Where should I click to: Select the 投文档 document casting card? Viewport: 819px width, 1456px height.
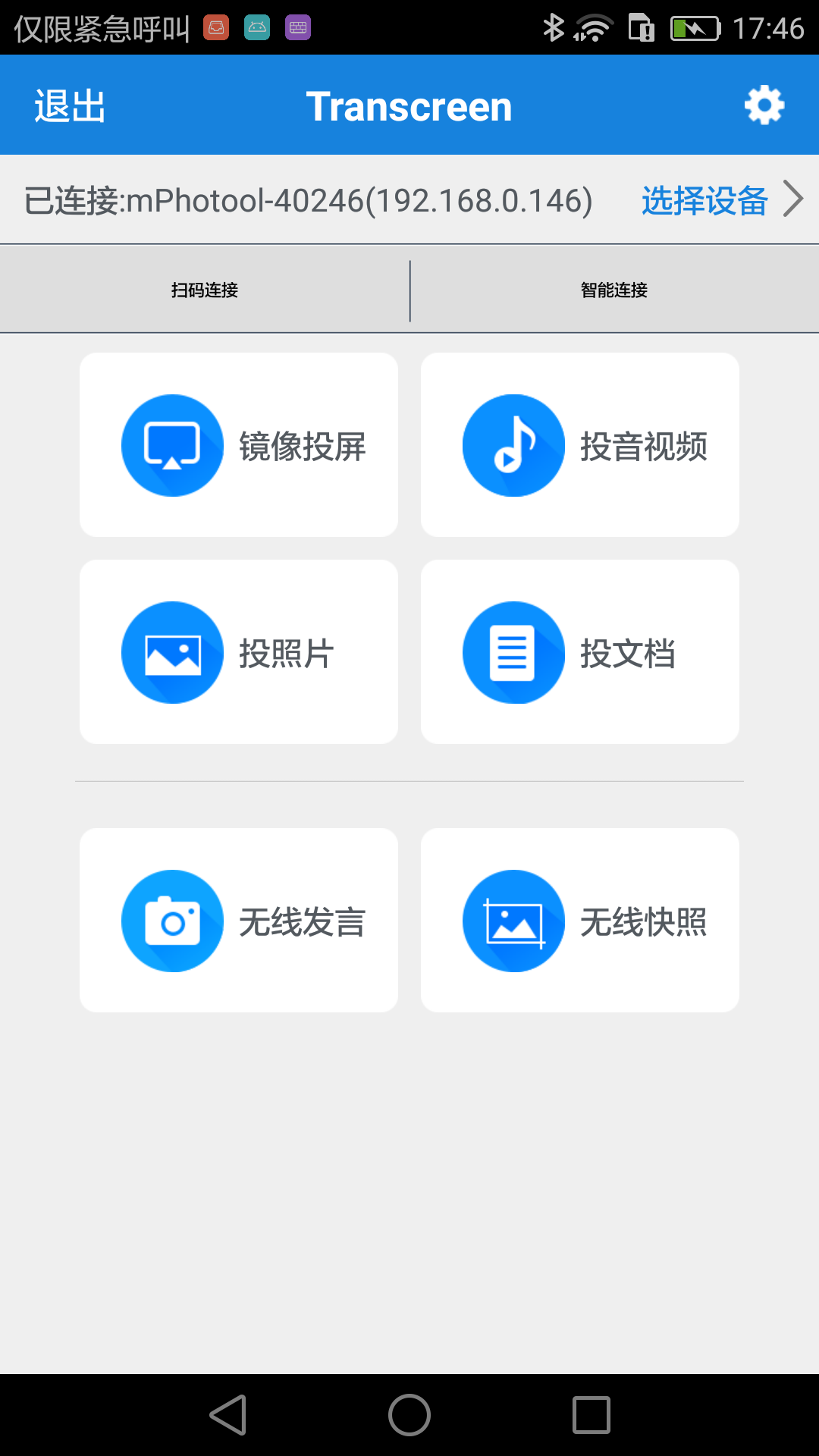click(x=580, y=652)
